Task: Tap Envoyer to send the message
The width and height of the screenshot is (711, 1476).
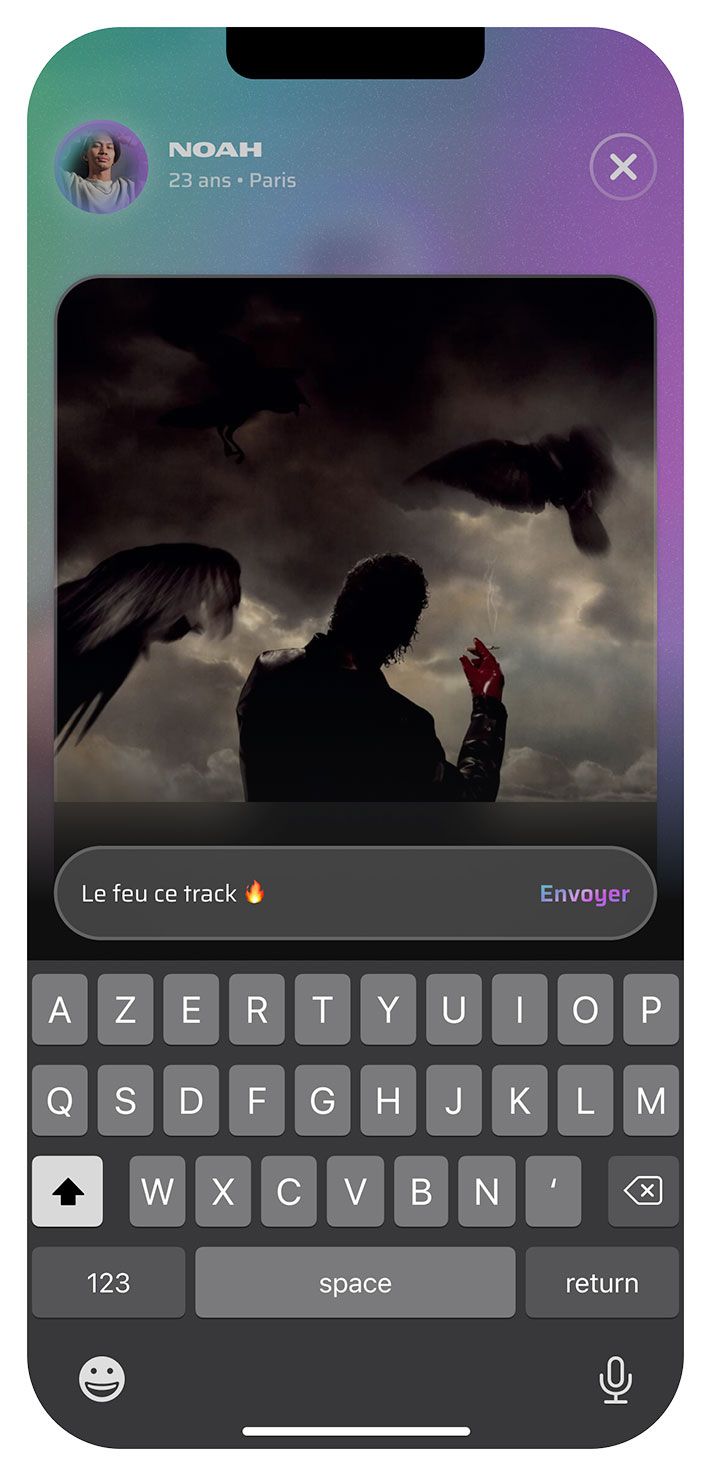Action: tap(585, 893)
